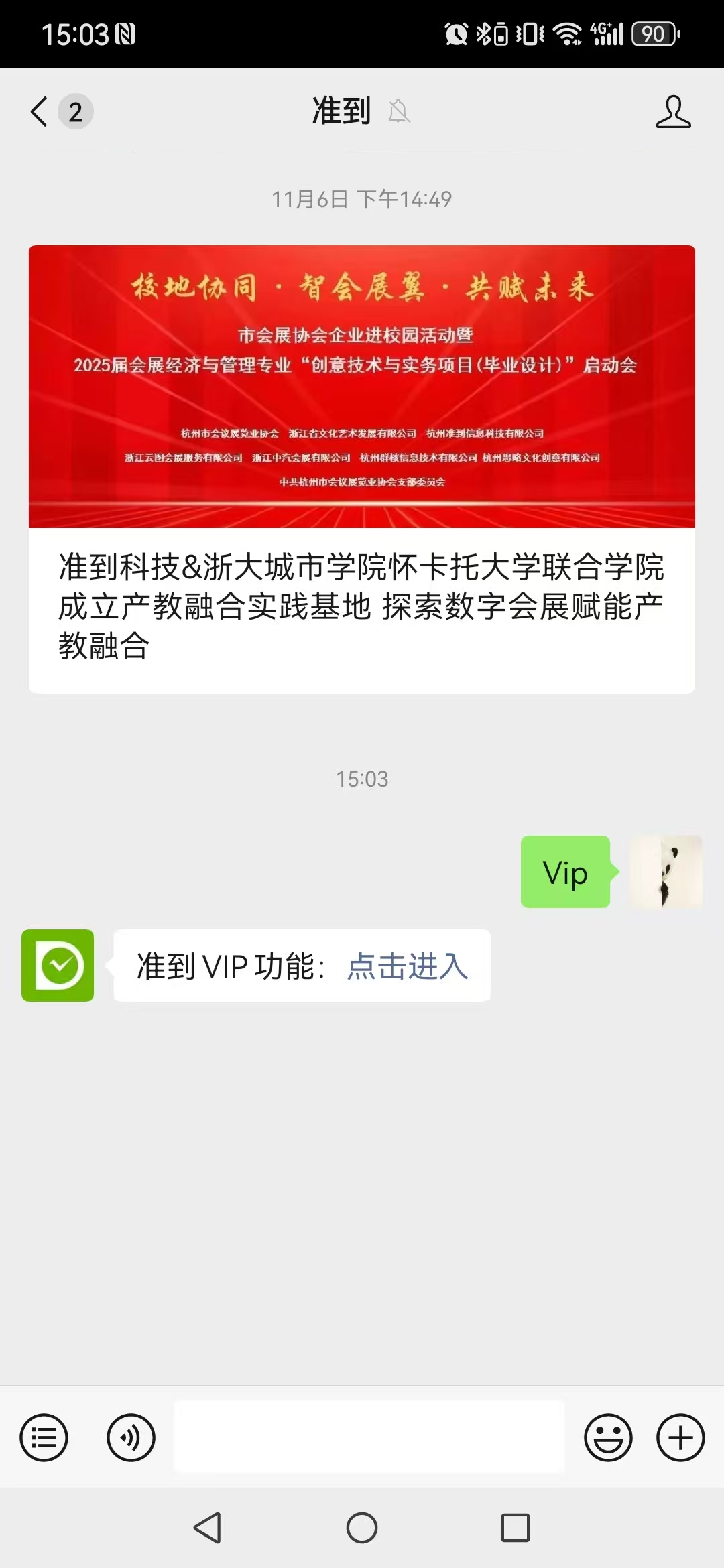Open the 准到 green avatar
Viewport: 724px width, 1568px height.
[x=58, y=966]
